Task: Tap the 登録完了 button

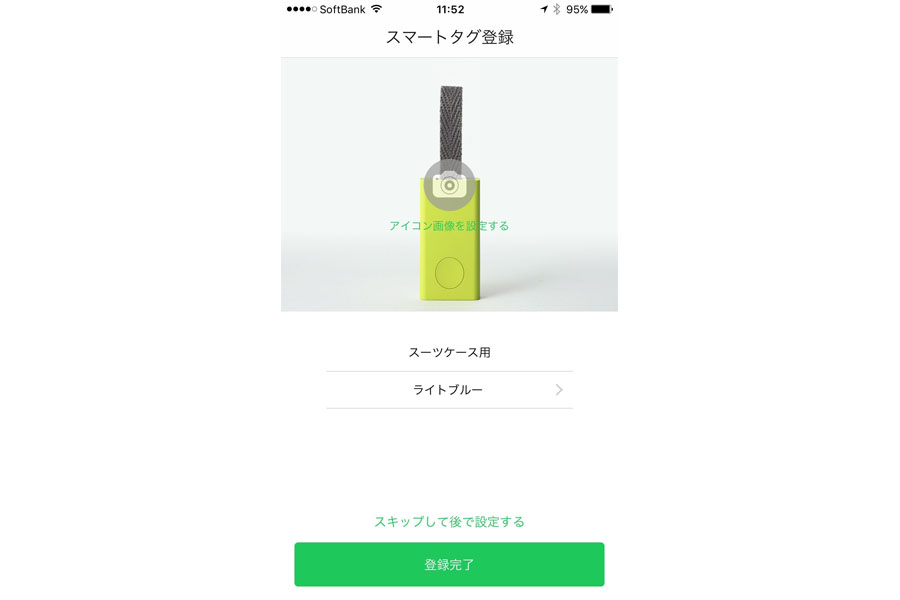Action: pos(449,564)
